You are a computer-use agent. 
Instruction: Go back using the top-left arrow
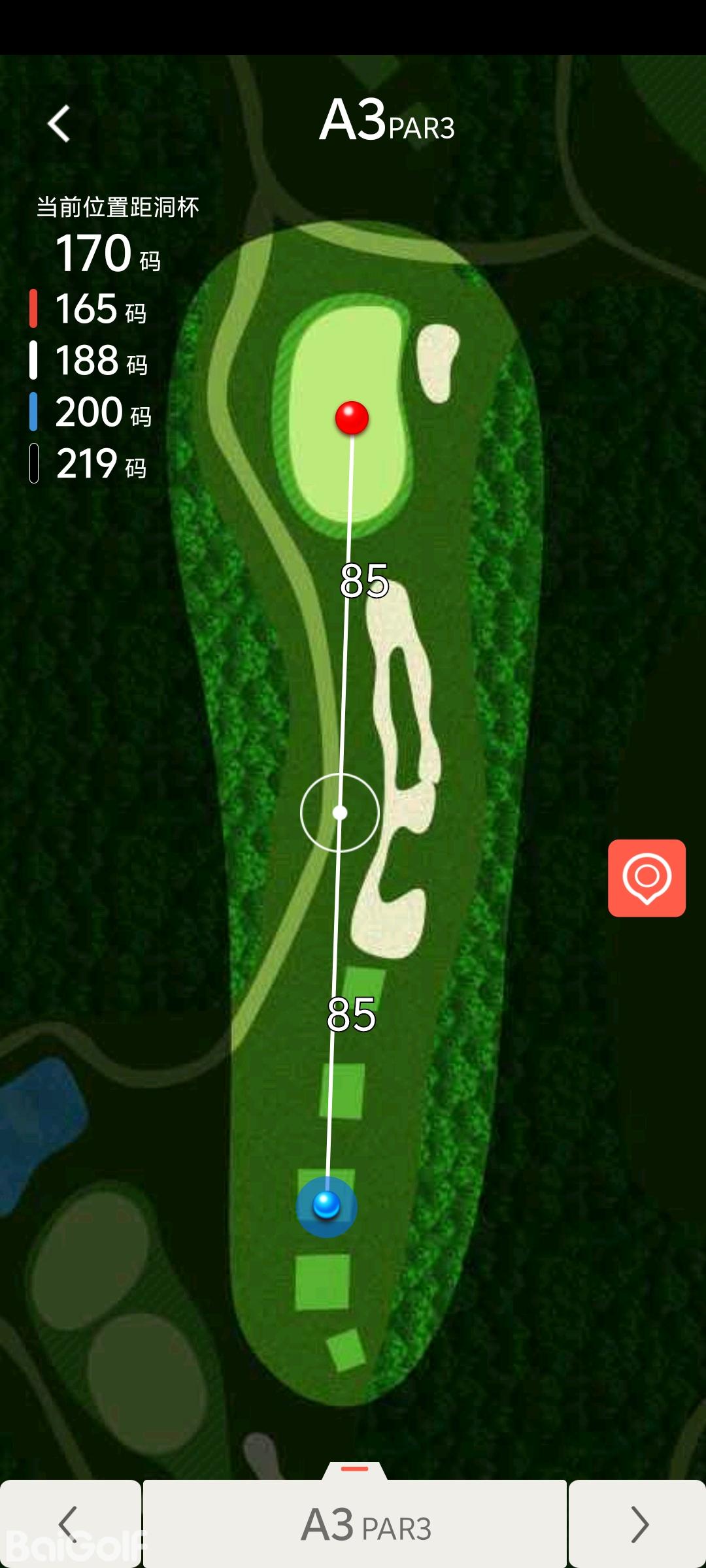pos(59,123)
